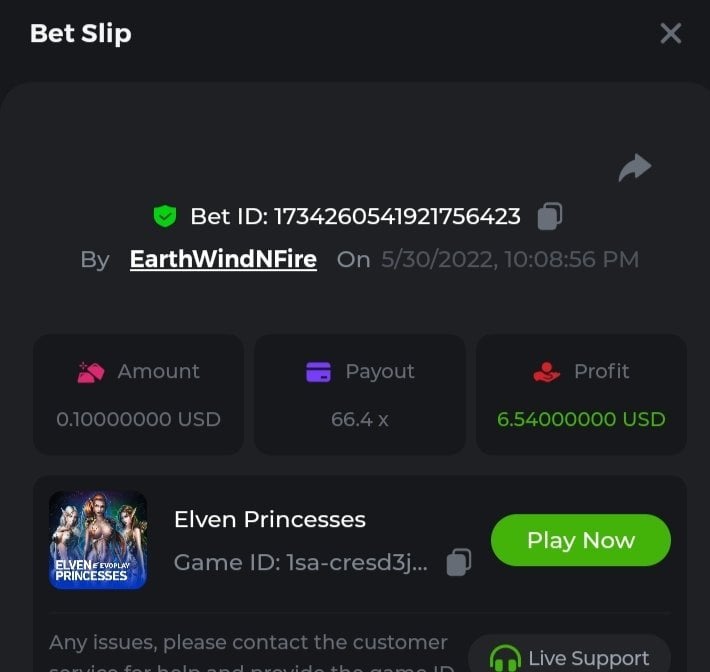Close the Bet Slip dialog

671,33
